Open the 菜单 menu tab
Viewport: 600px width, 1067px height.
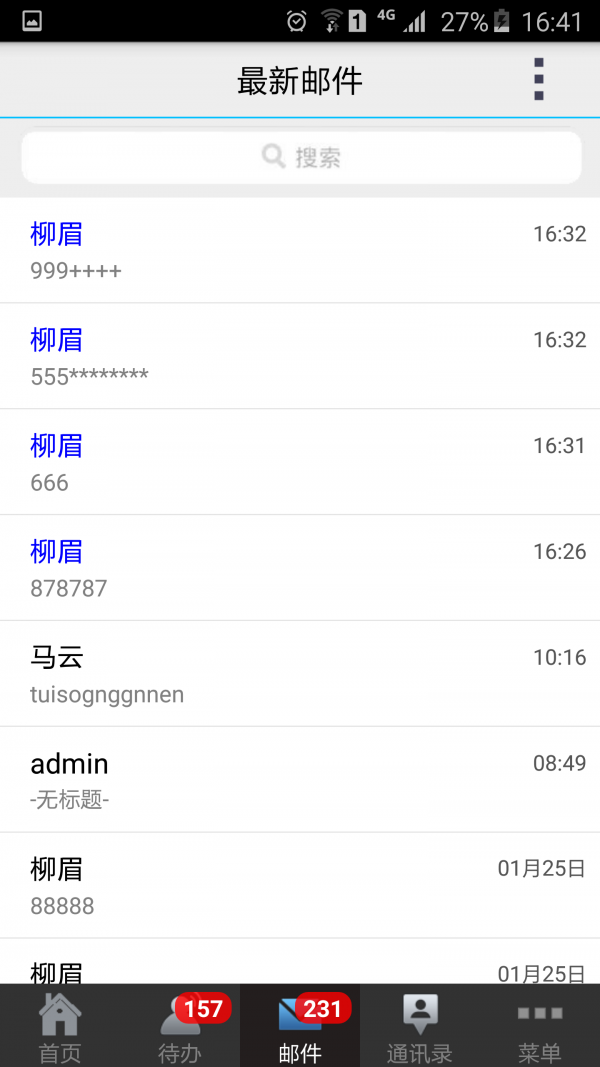[540, 1027]
